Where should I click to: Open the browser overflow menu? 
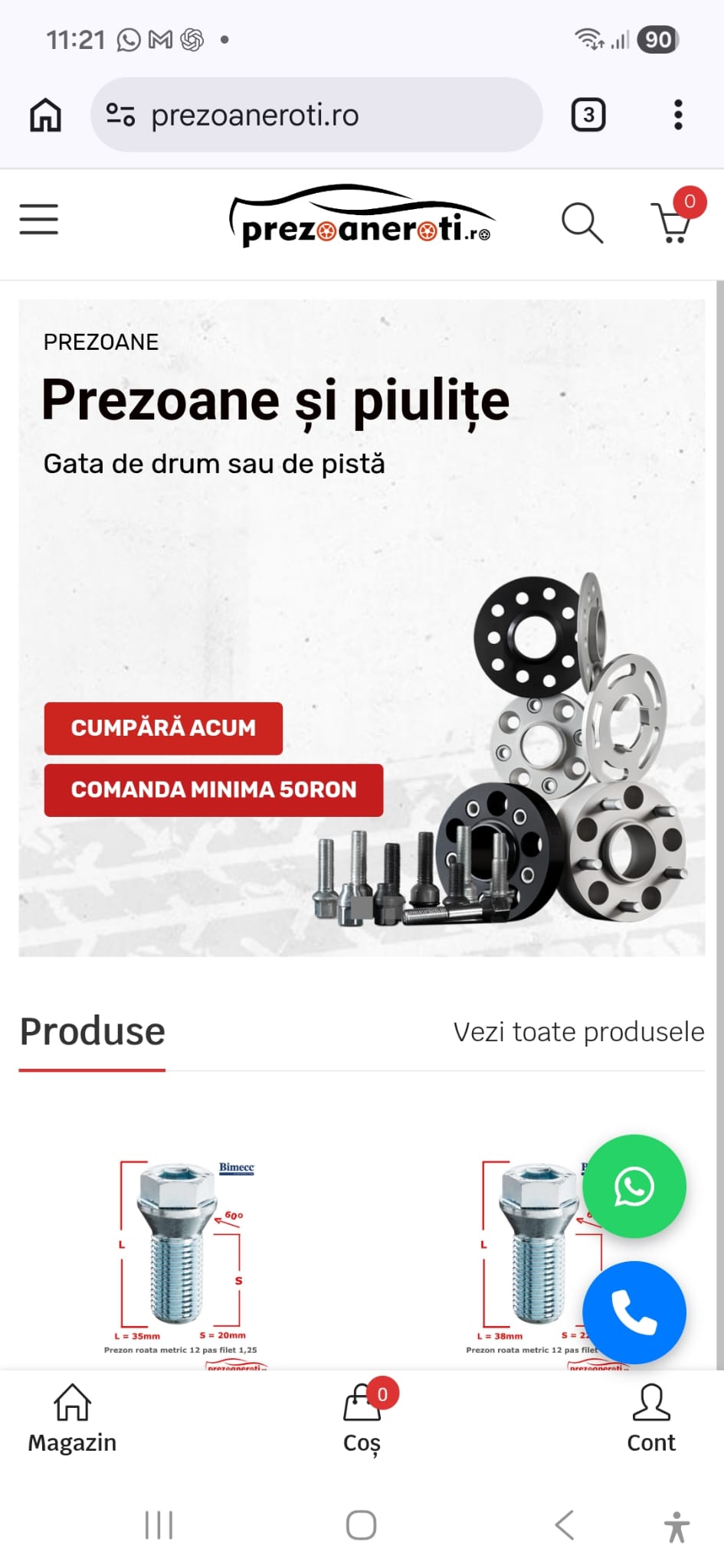point(678,115)
